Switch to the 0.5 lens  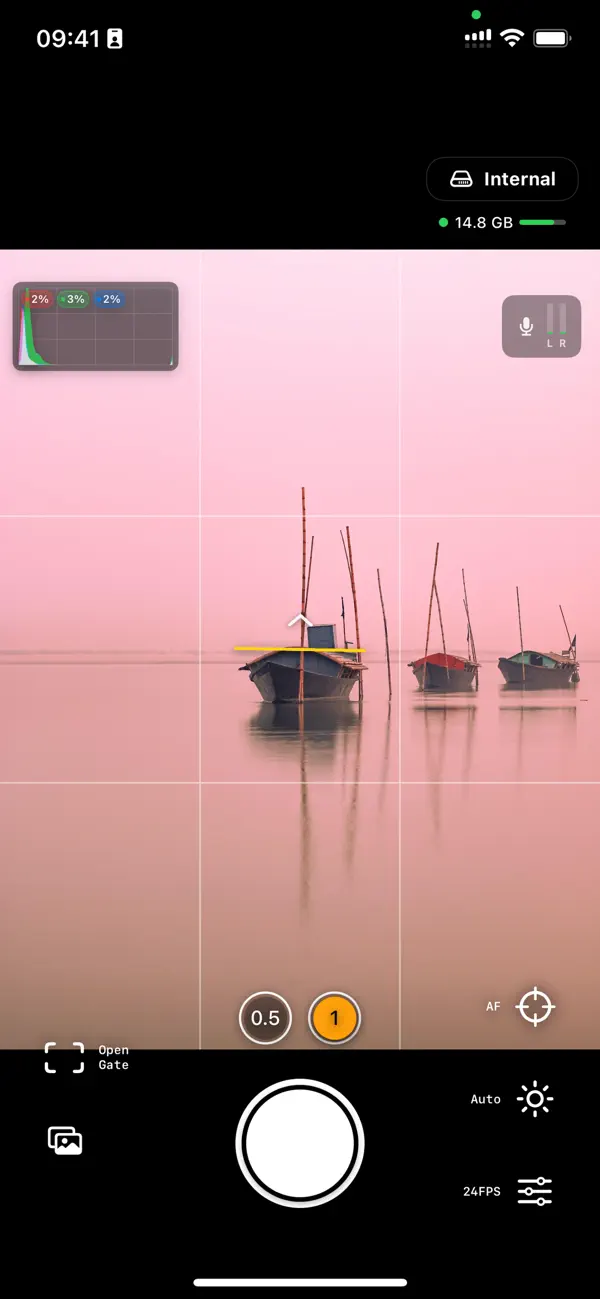coord(265,1018)
